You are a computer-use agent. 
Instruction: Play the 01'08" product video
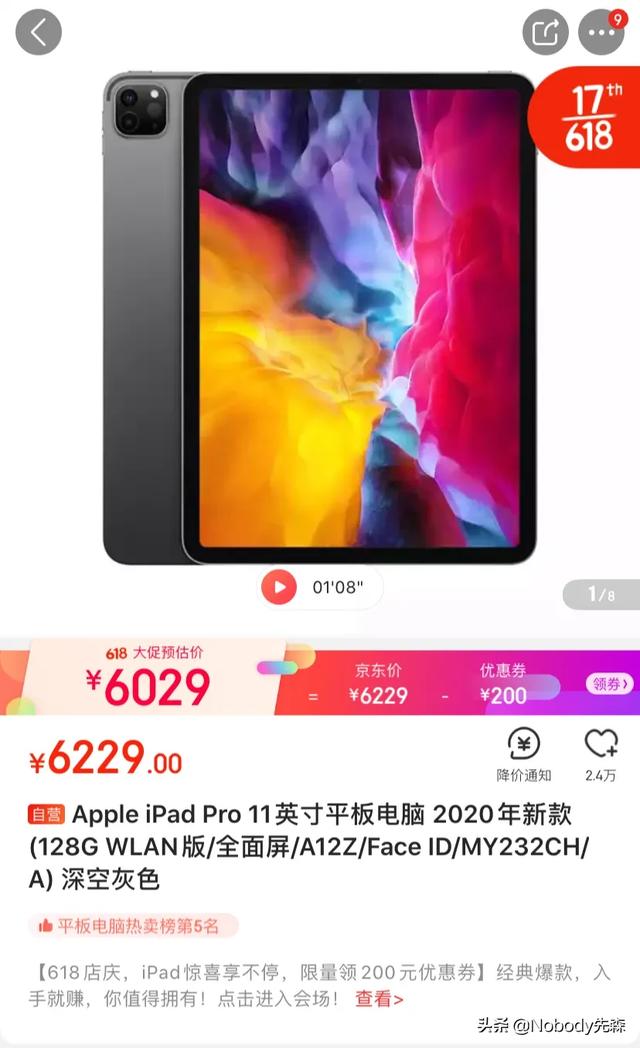[x=279, y=587]
